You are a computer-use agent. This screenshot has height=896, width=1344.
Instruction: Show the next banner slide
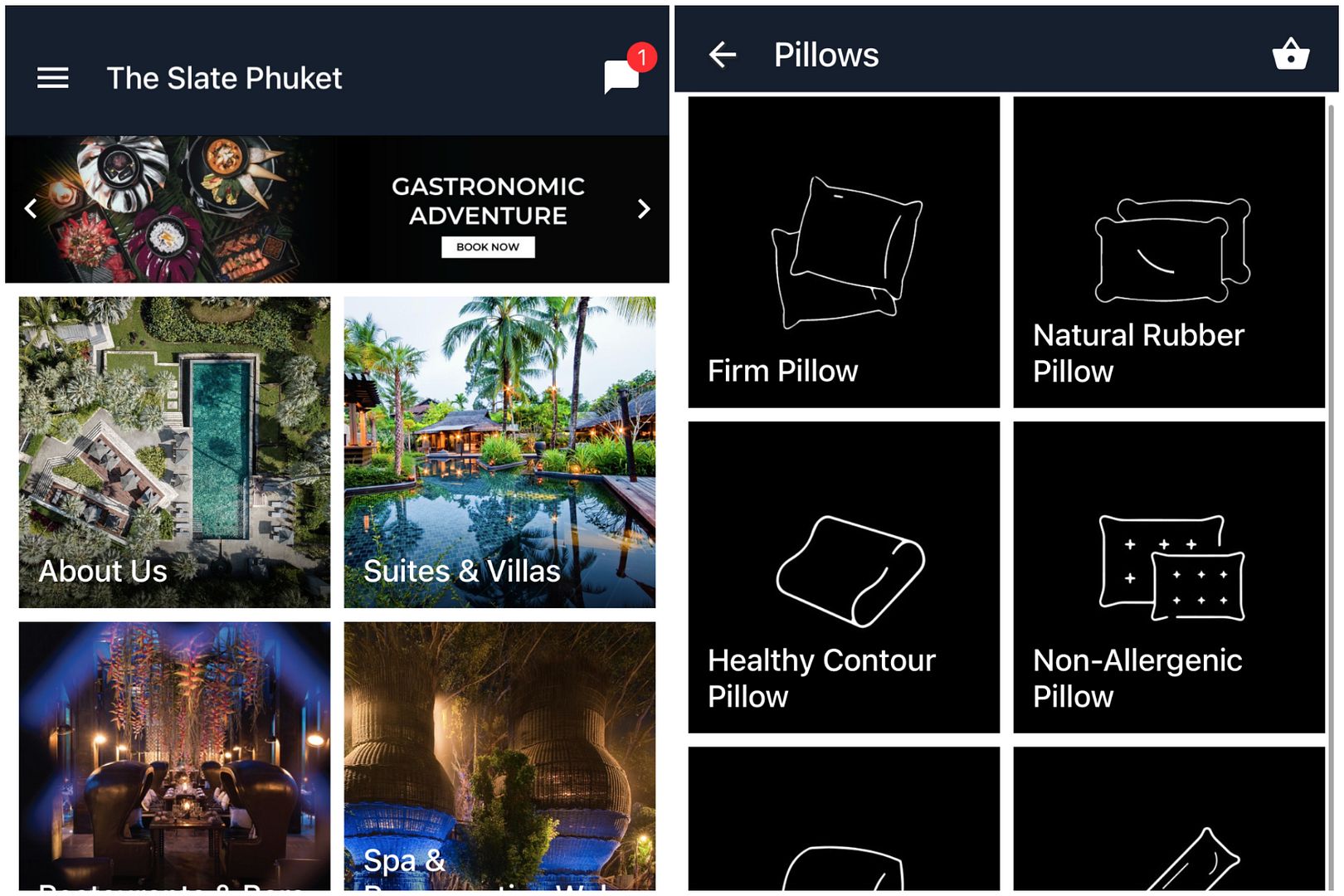[x=643, y=208]
